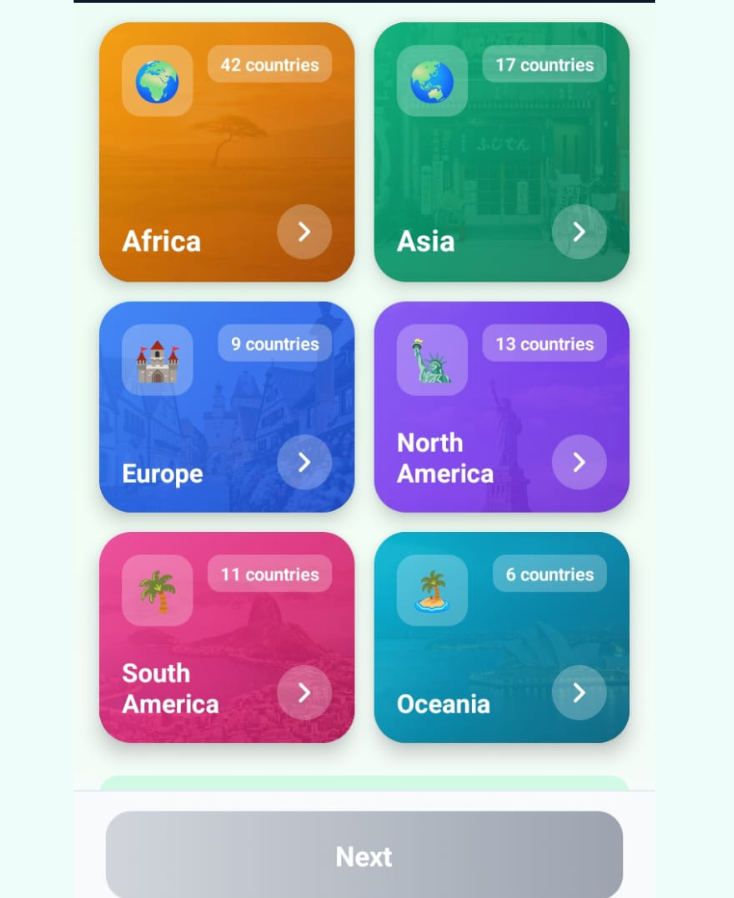Choose the Europe continent card
The image size is (734, 898).
pyautogui.click(x=226, y=407)
